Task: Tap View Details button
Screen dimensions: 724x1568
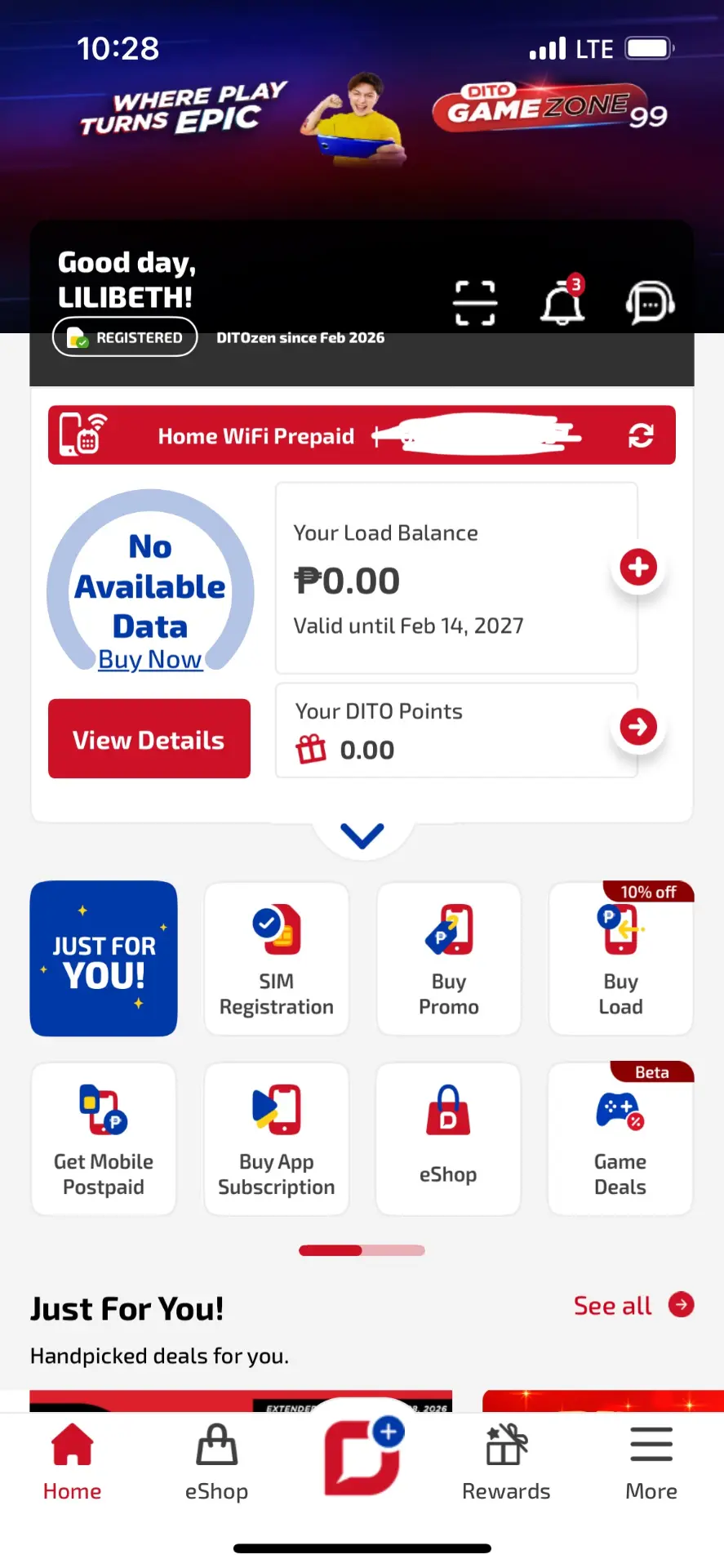Action: [x=149, y=738]
